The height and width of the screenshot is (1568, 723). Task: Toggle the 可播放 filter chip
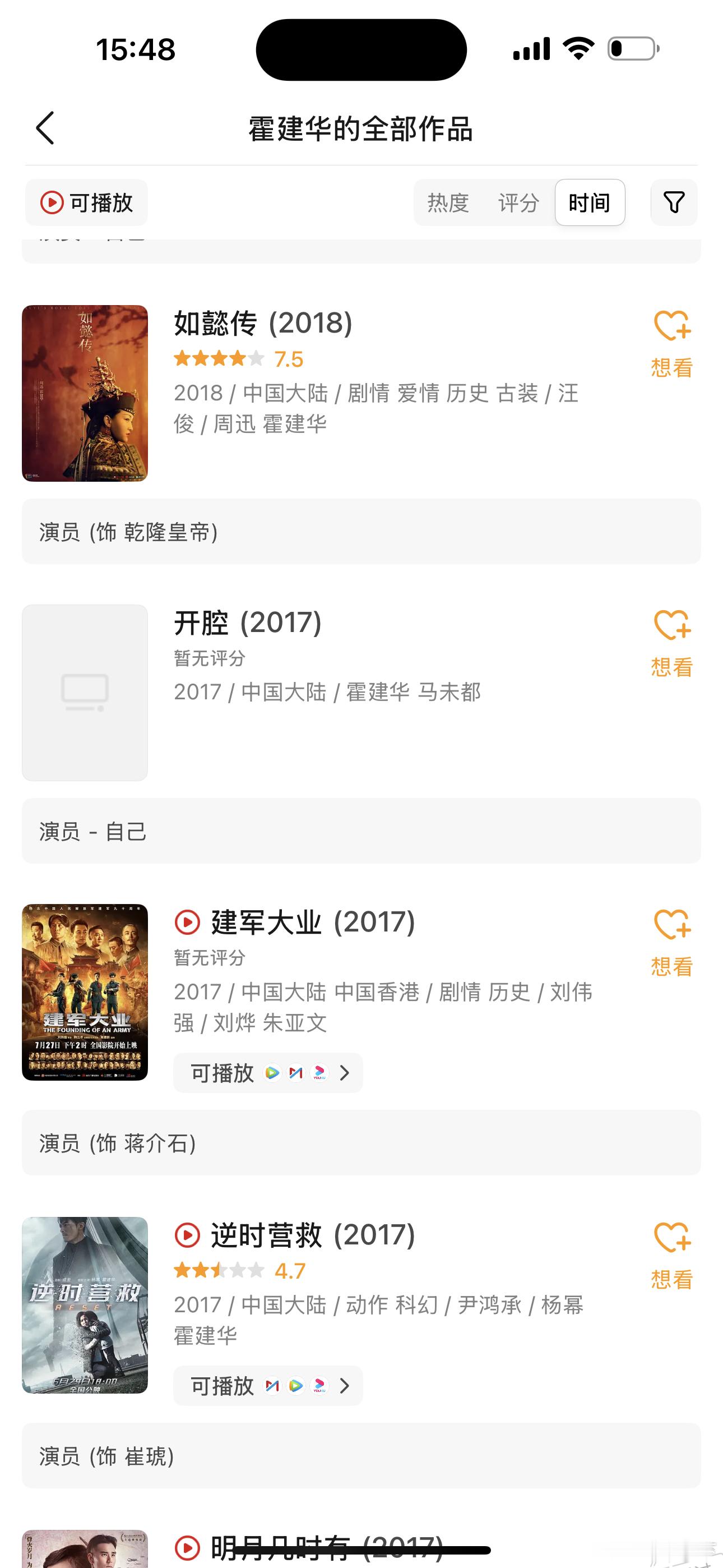86,202
